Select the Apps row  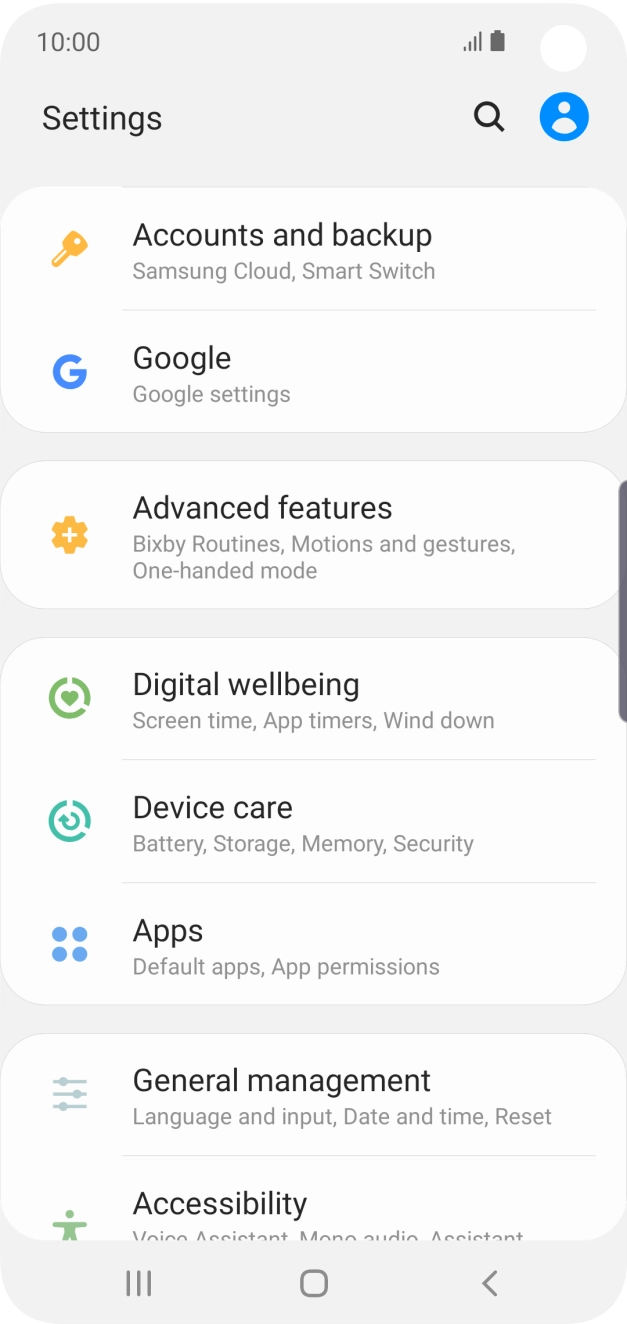point(313,945)
